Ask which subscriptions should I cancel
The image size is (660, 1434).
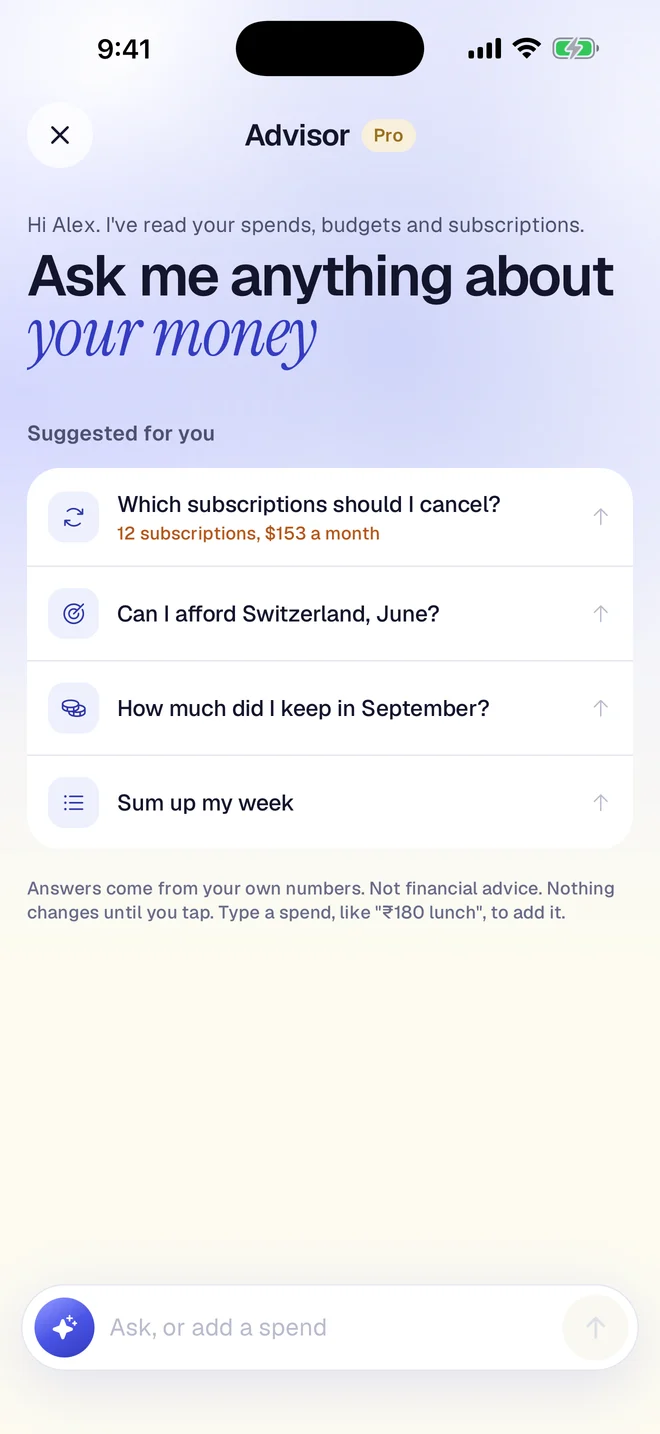(330, 517)
